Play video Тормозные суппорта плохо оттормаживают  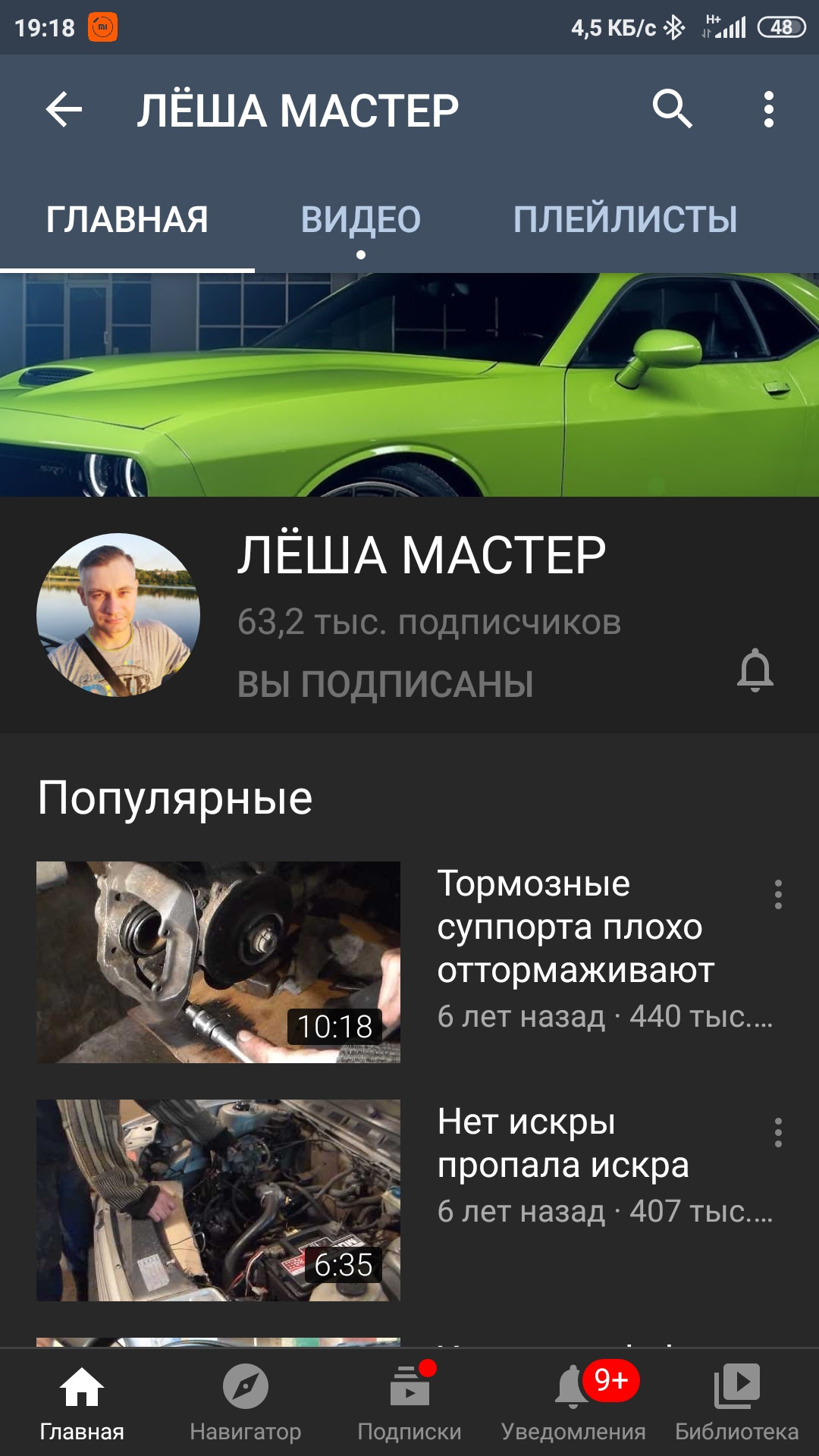tap(218, 962)
